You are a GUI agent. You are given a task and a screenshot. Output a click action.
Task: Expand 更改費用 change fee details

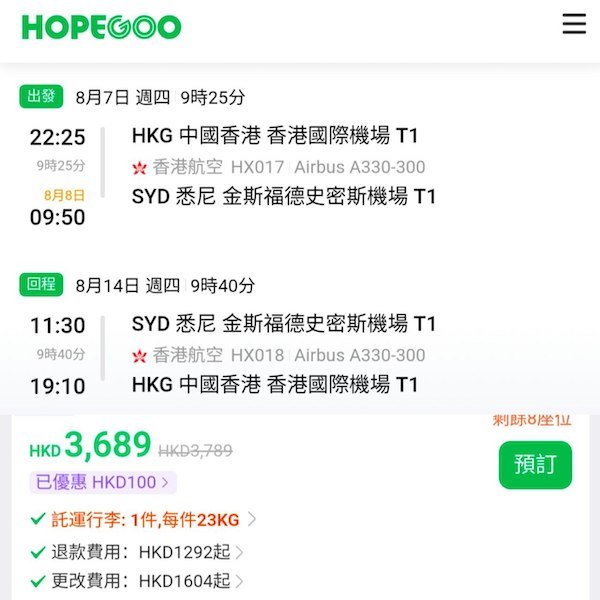click(145, 580)
